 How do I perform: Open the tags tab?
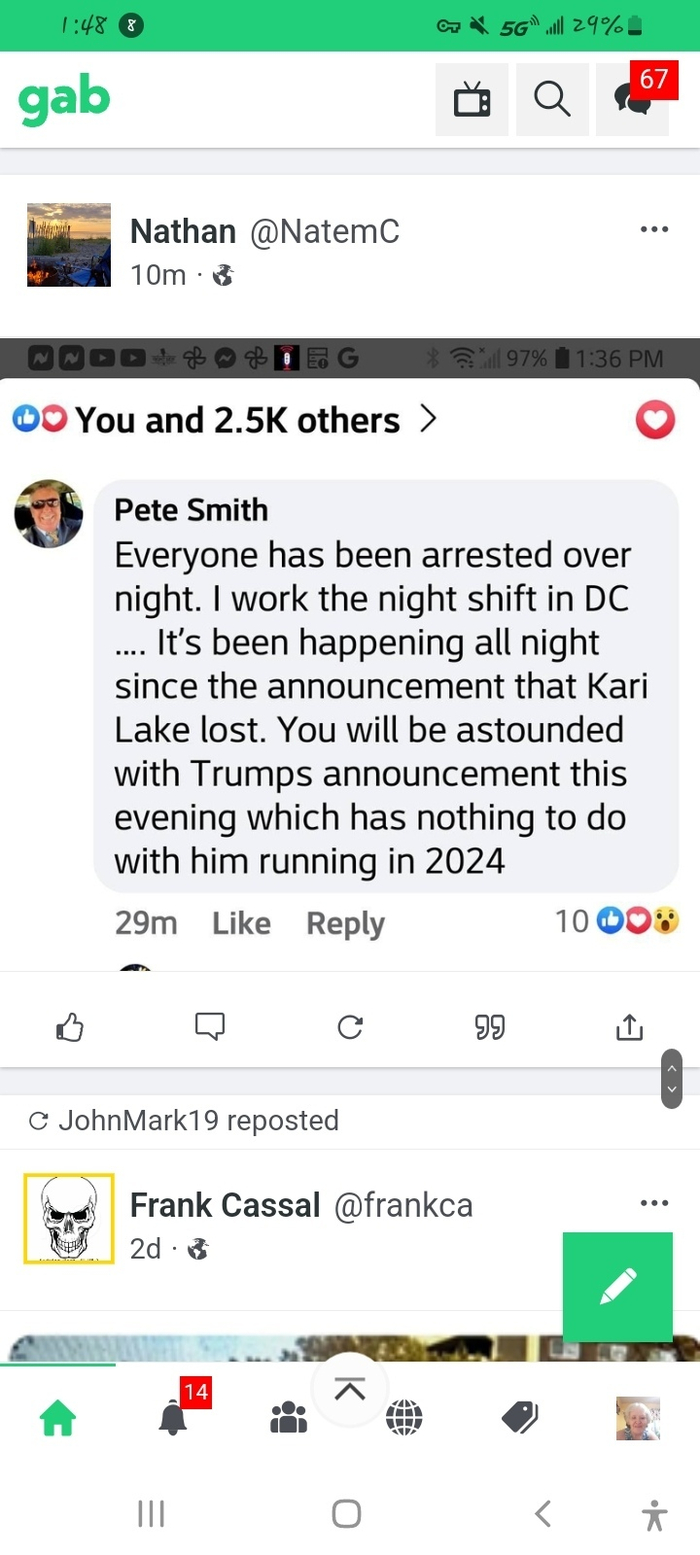(520, 1417)
